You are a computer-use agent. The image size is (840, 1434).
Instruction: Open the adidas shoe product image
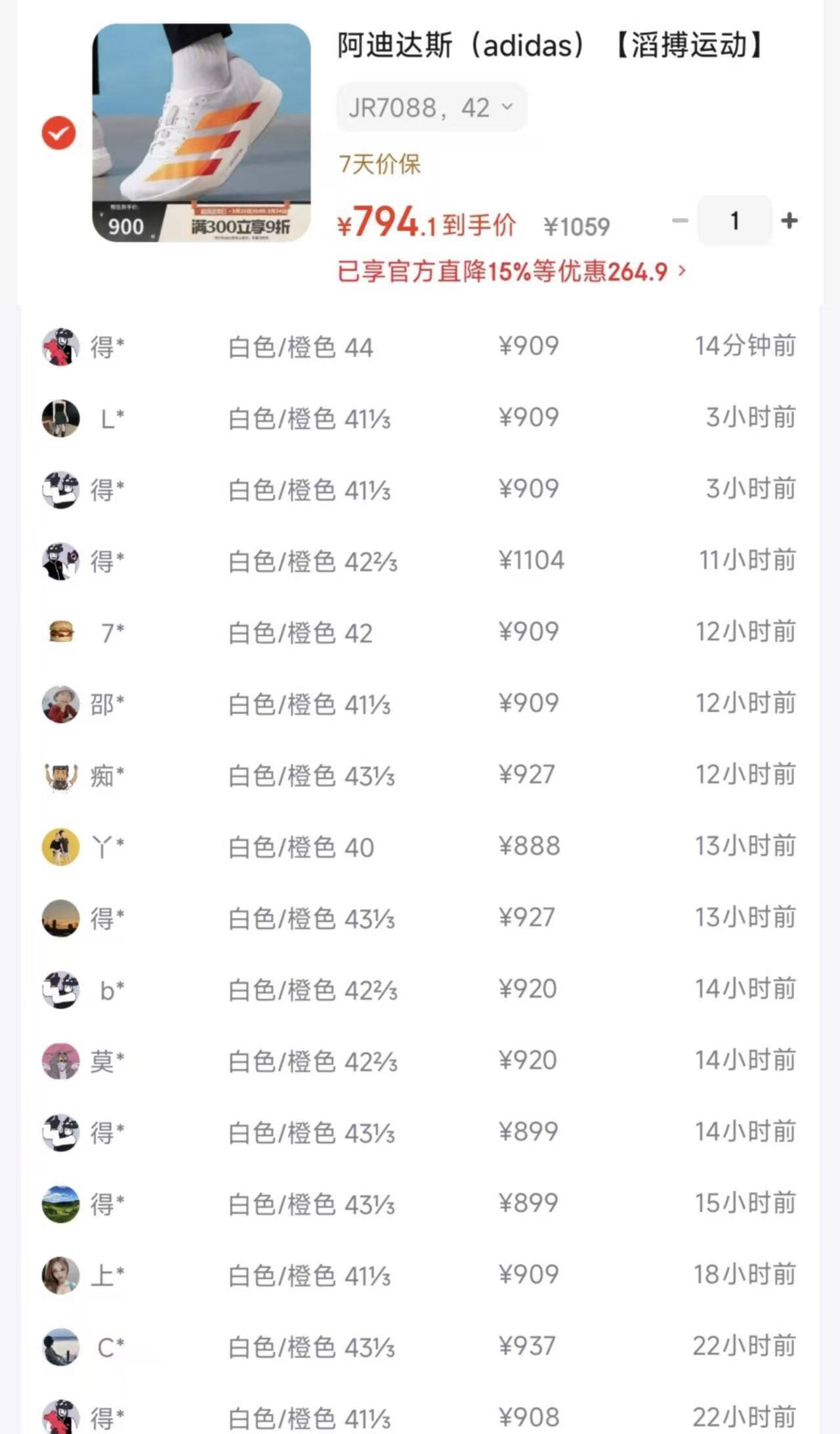click(201, 133)
